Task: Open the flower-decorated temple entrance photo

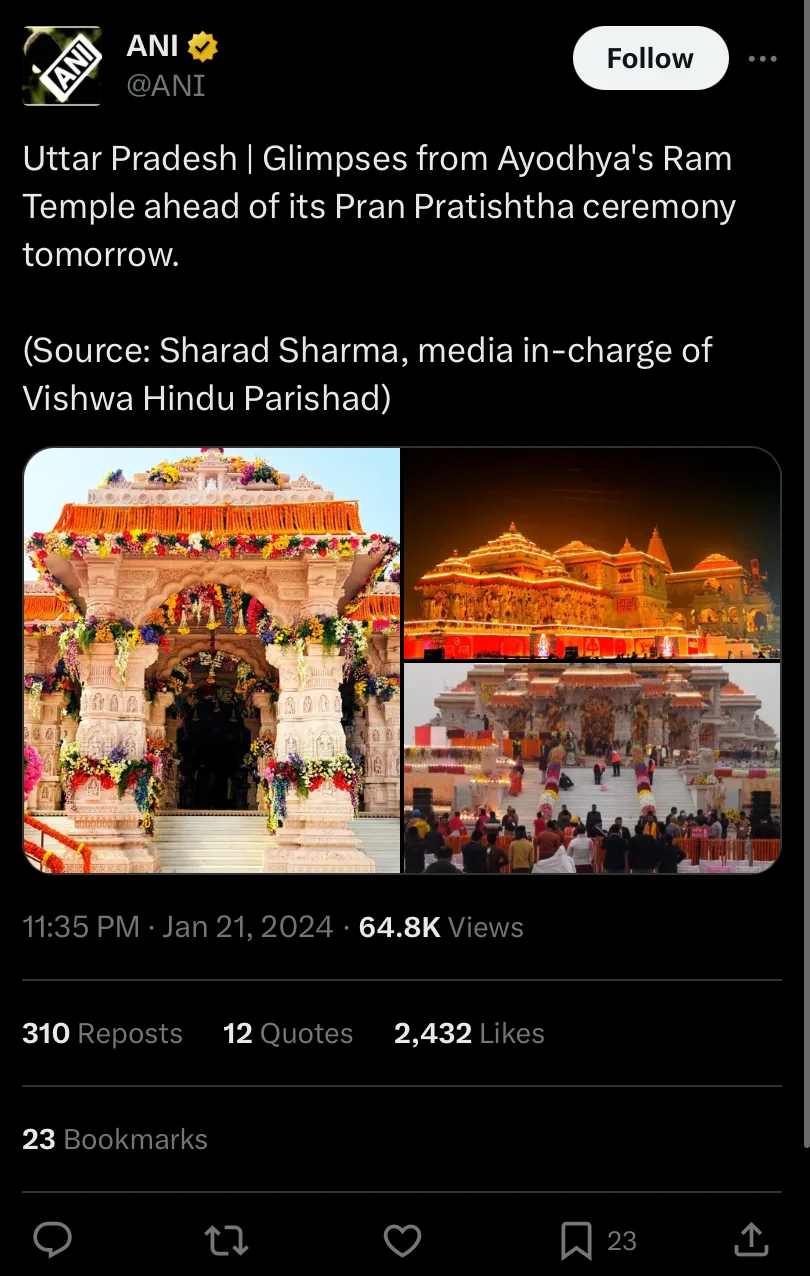Action: point(212,660)
